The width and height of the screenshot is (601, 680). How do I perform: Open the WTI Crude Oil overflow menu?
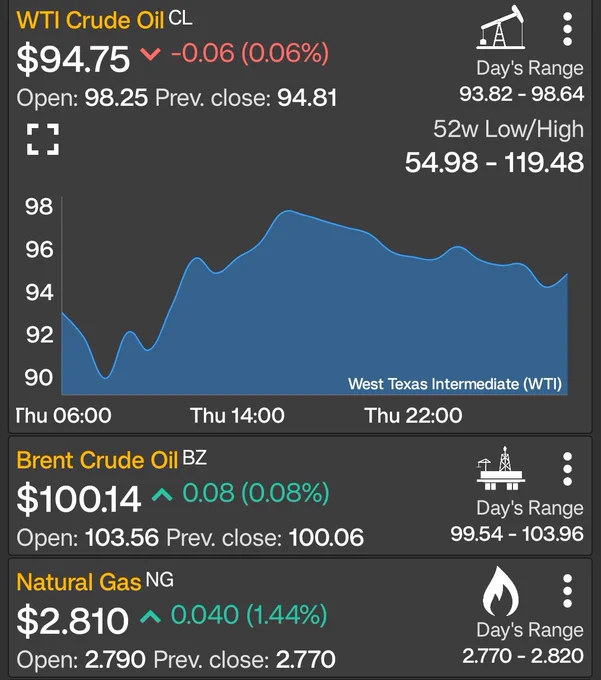click(x=567, y=29)
